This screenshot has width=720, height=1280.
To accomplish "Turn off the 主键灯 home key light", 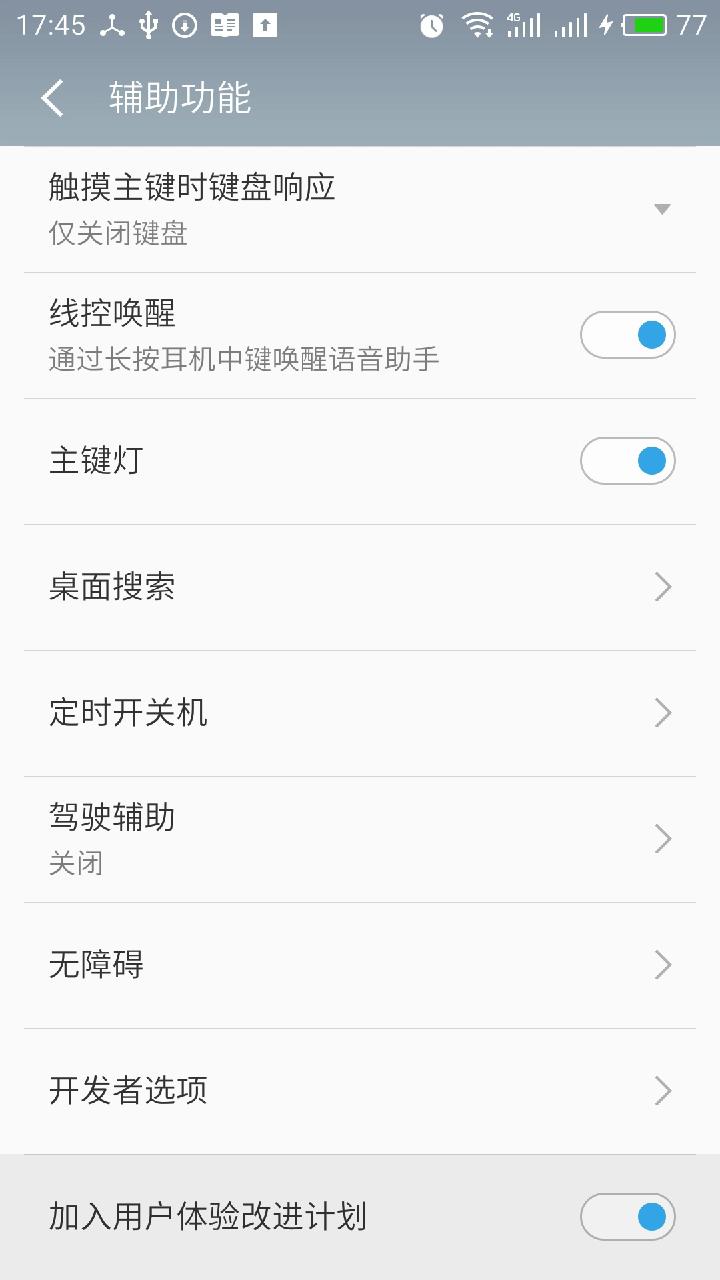I will pyautogui.click(x=627, y=460).
